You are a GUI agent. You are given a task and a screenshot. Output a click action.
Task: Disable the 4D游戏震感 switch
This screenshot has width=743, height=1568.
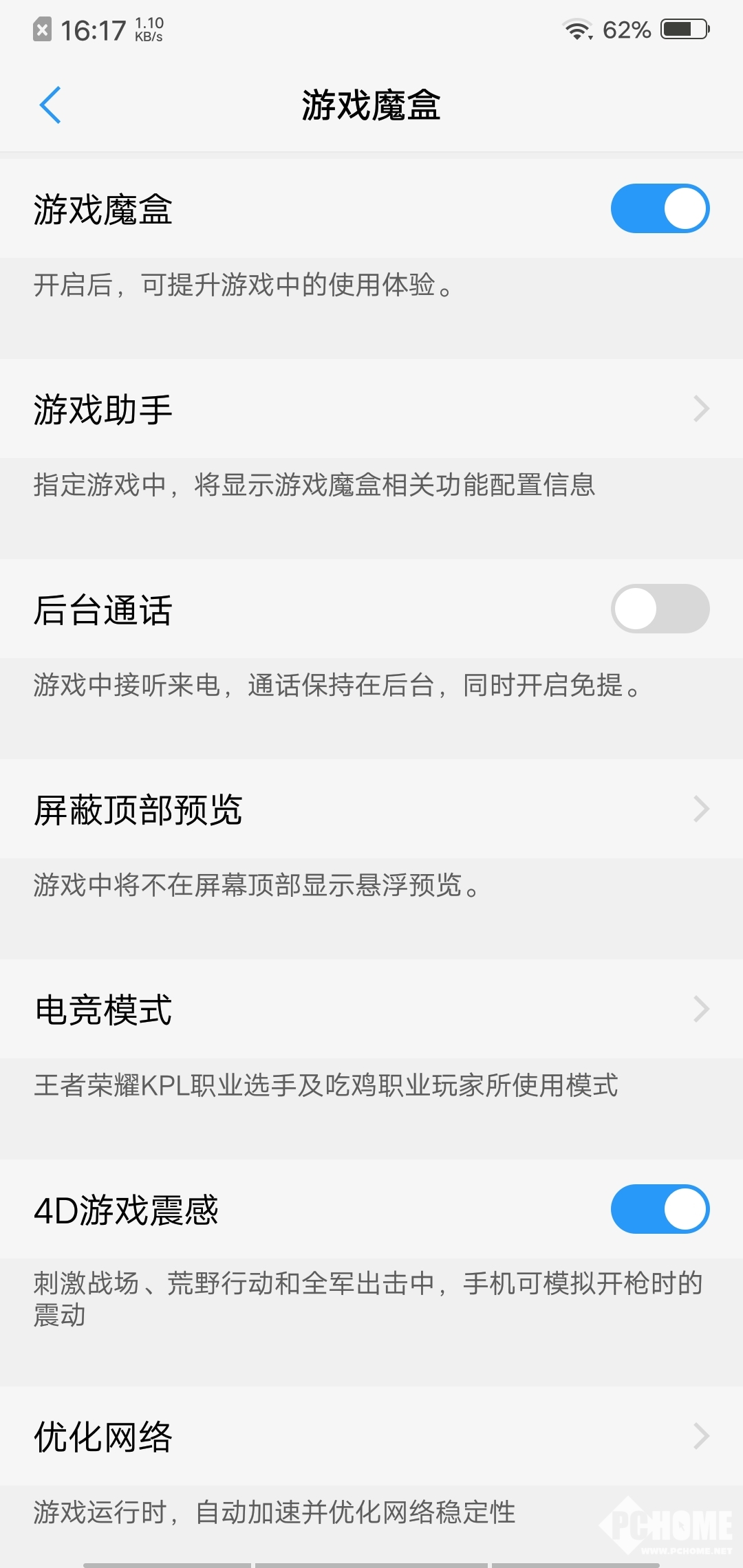point(659,1209)
